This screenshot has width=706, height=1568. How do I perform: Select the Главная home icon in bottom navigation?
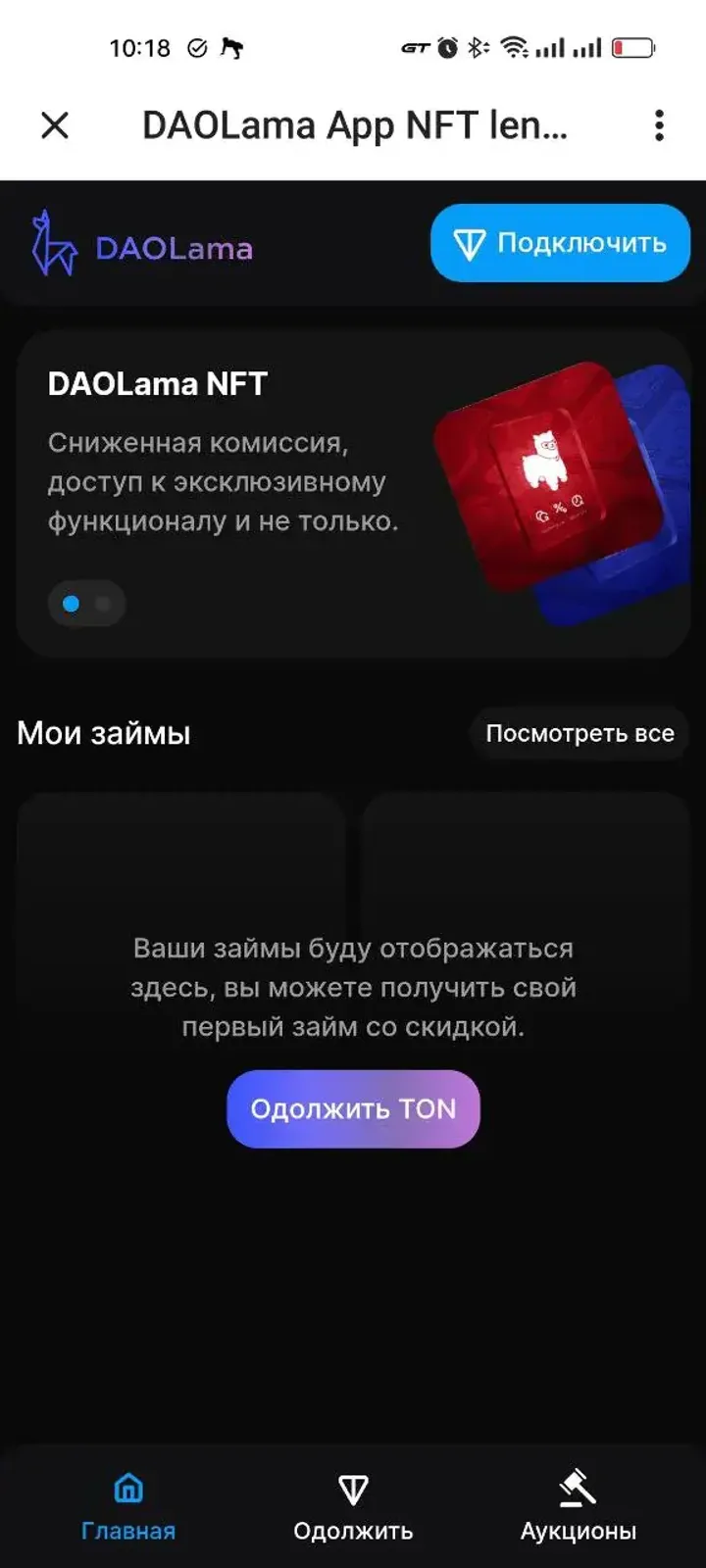[127, 1488]
